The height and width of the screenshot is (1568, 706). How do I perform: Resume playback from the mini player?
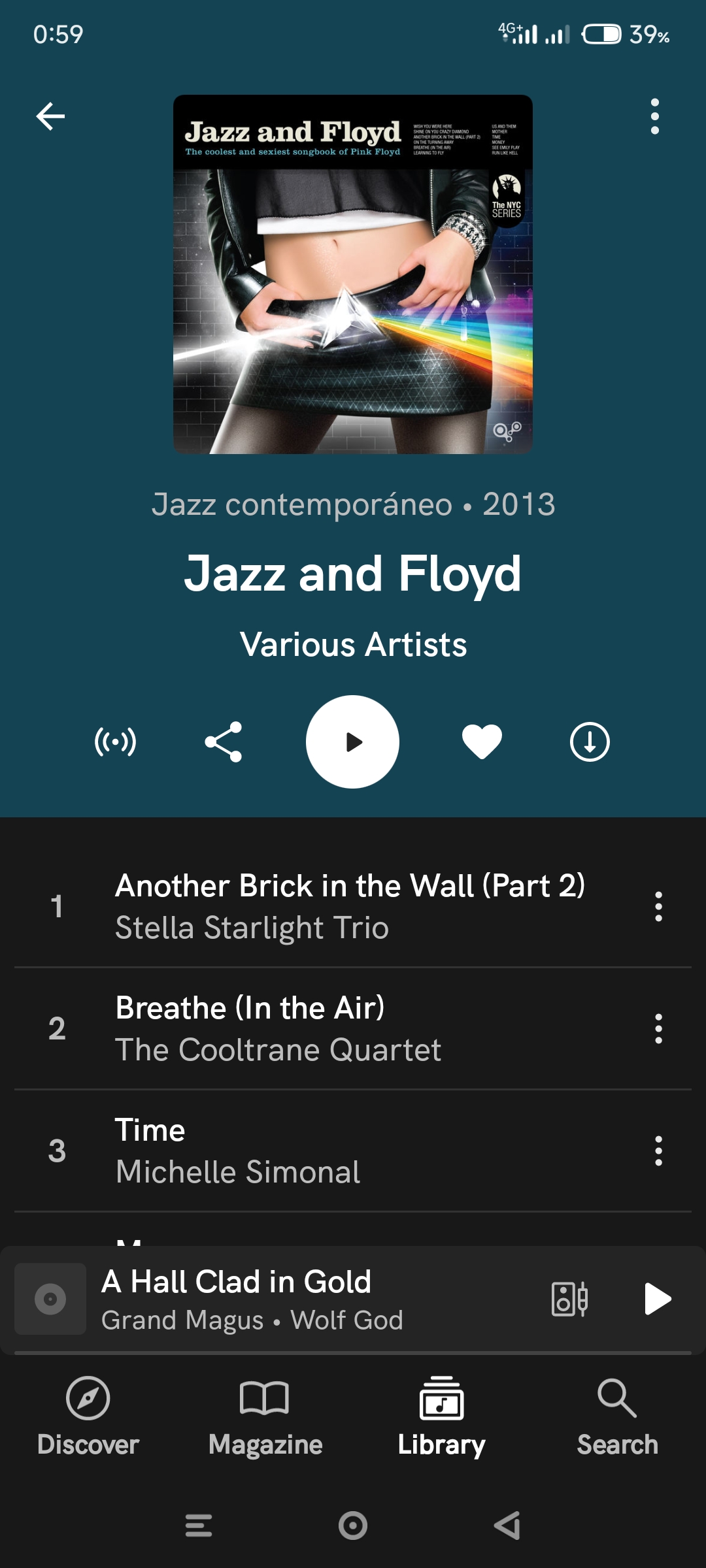click(658, 1299)
